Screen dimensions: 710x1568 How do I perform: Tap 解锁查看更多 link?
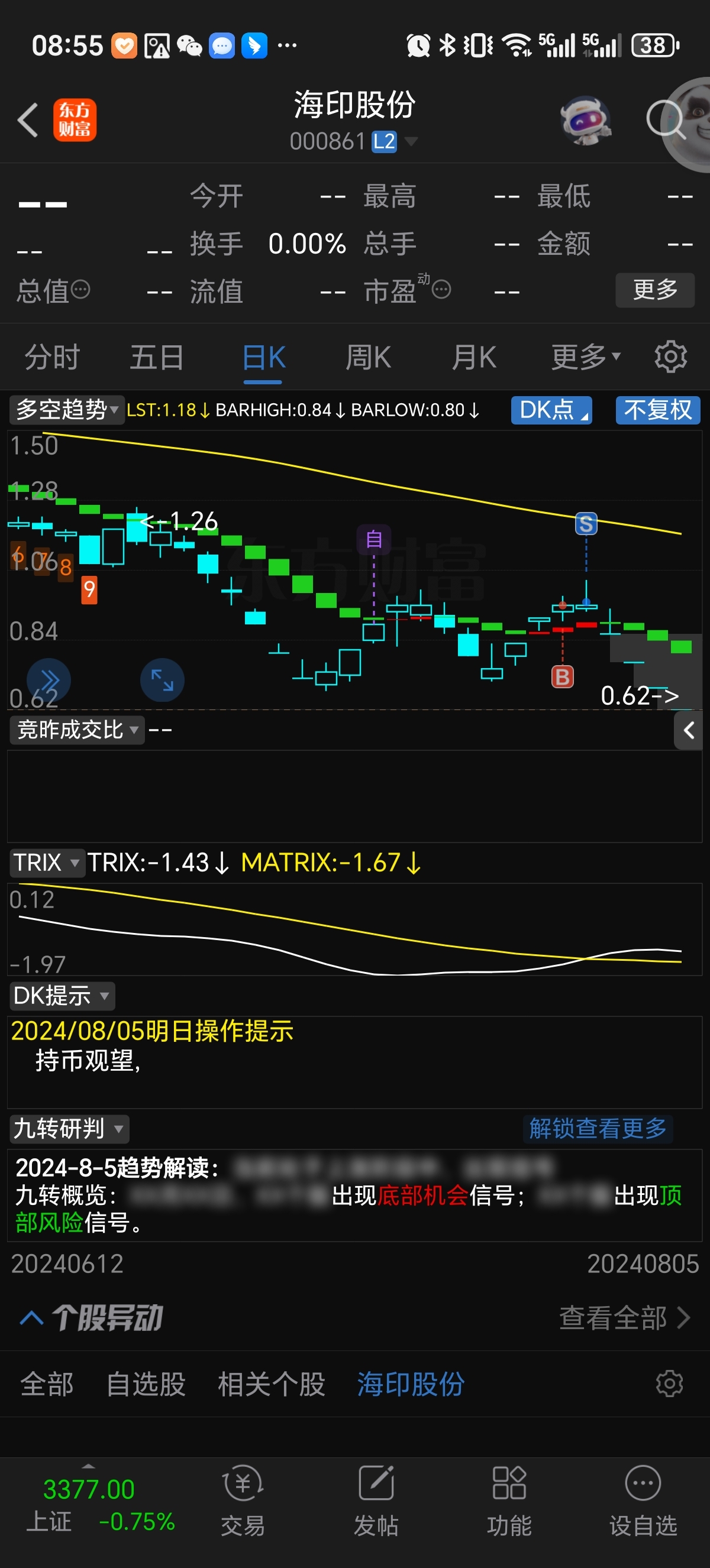coord(598,1129)
